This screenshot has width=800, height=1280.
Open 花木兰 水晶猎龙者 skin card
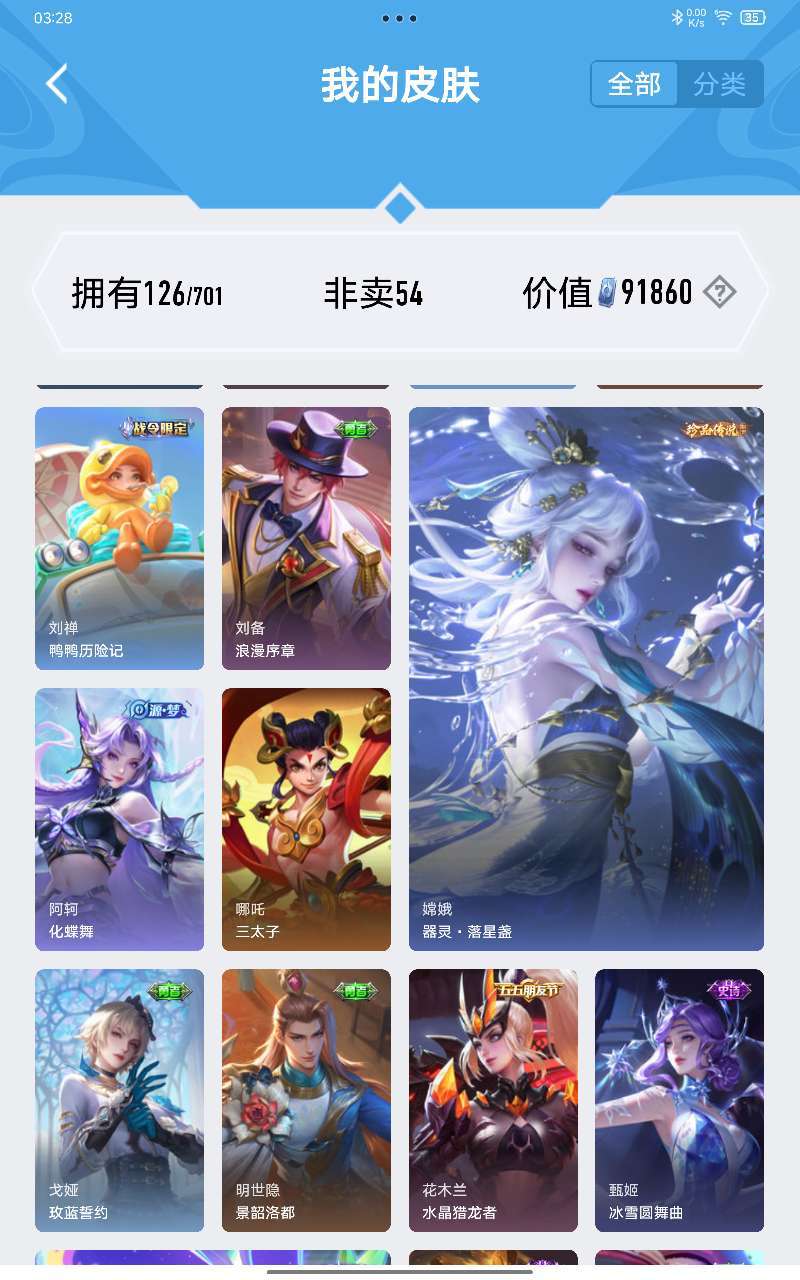click(493, 1100)
